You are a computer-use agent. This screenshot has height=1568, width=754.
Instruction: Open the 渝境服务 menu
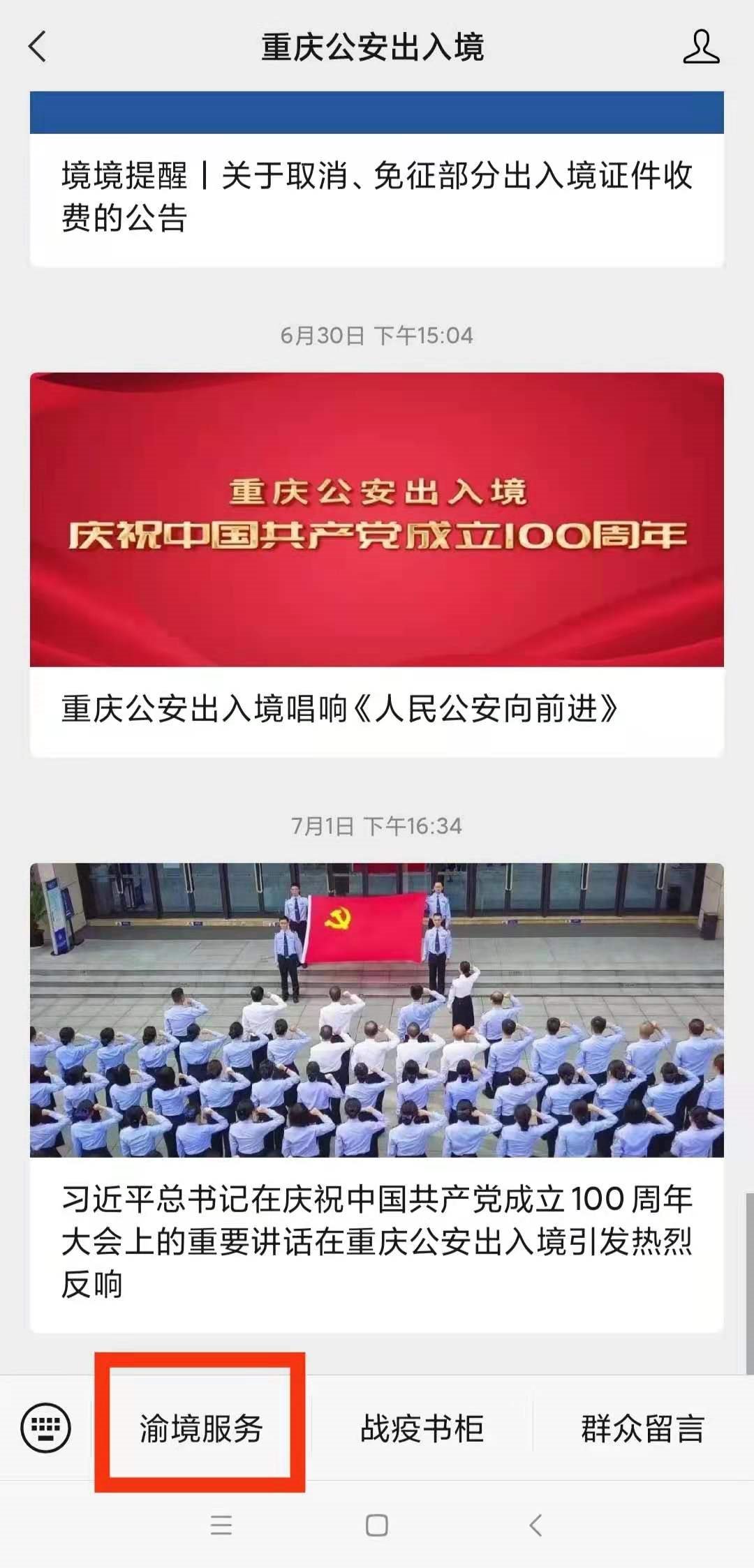coord(201,1428)
